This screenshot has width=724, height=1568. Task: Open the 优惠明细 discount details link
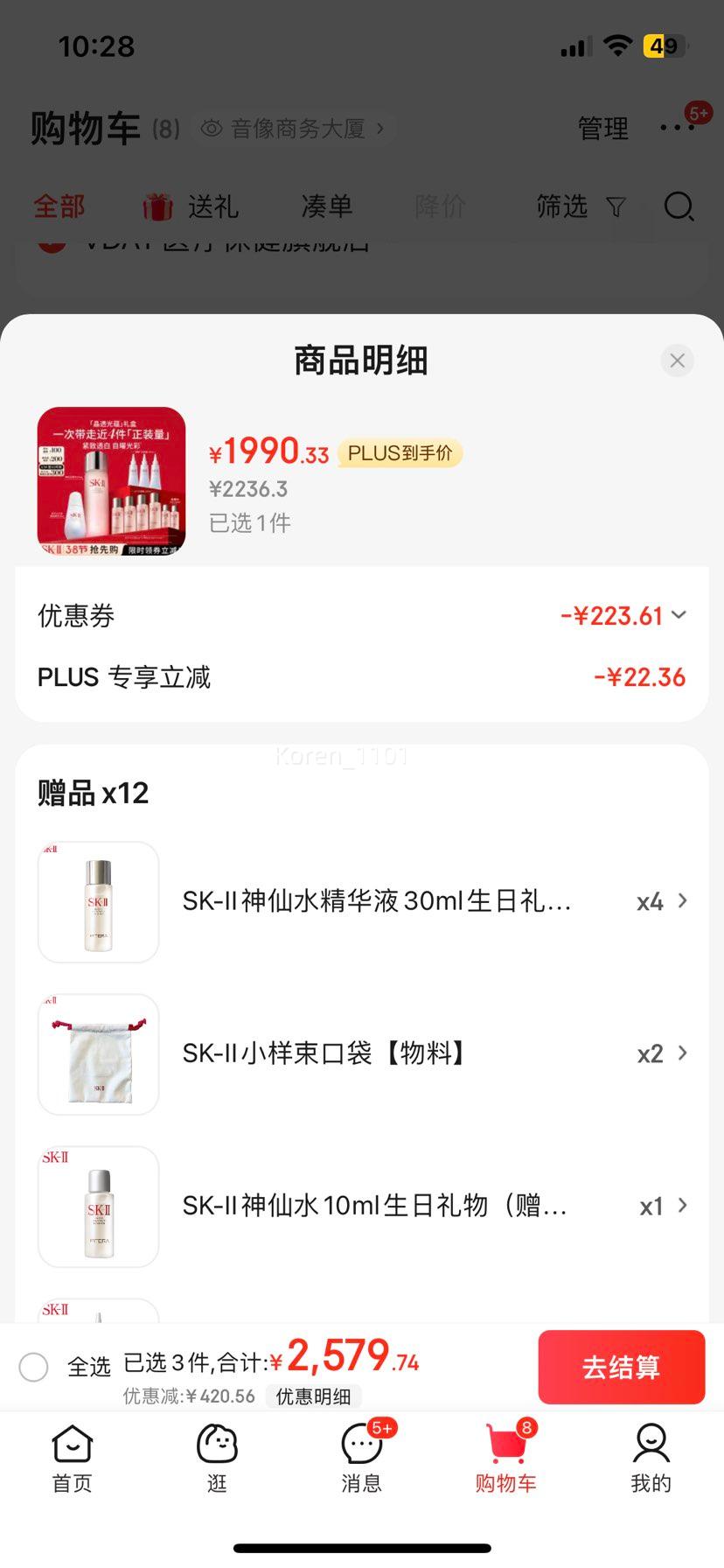point(314,1396)
